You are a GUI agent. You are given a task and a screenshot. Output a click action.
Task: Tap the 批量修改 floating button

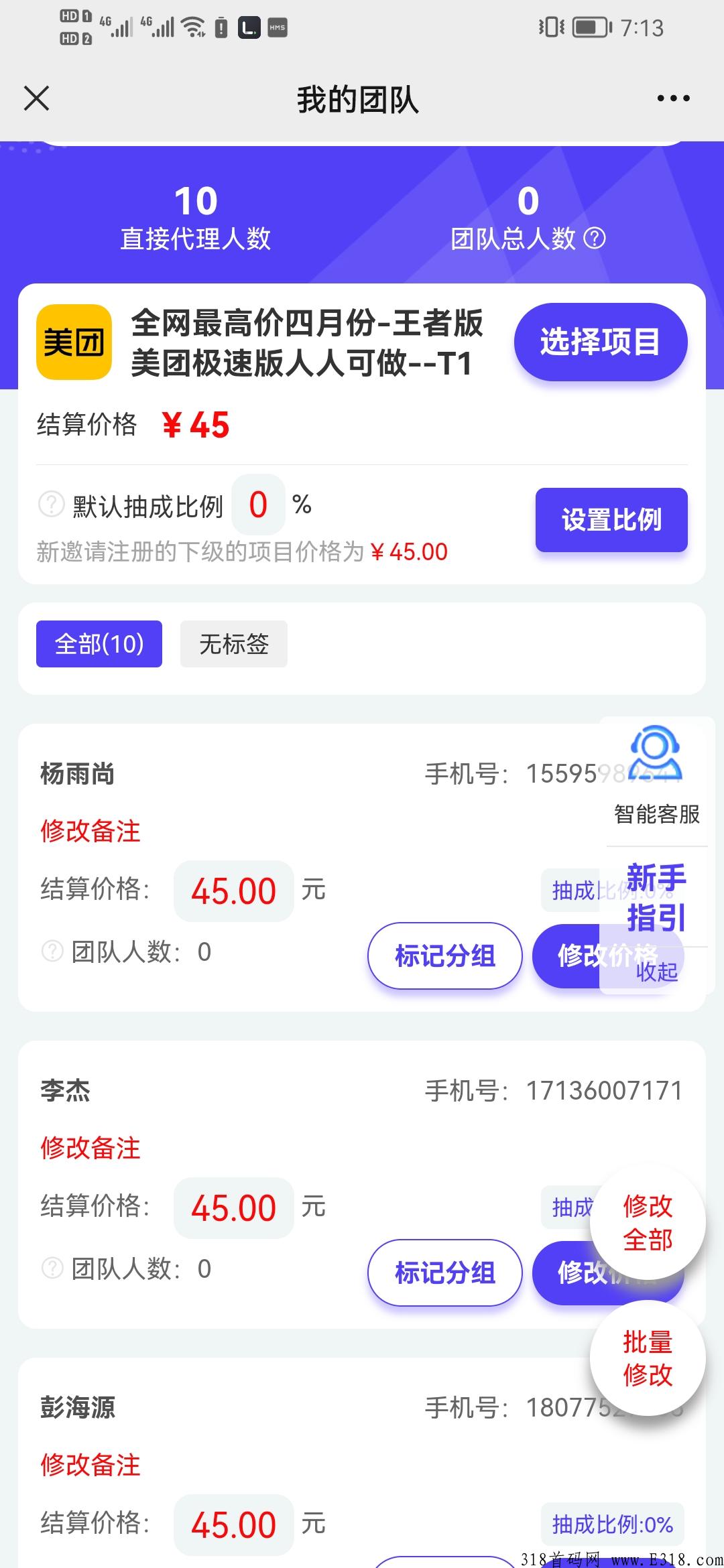(648, 1358)
